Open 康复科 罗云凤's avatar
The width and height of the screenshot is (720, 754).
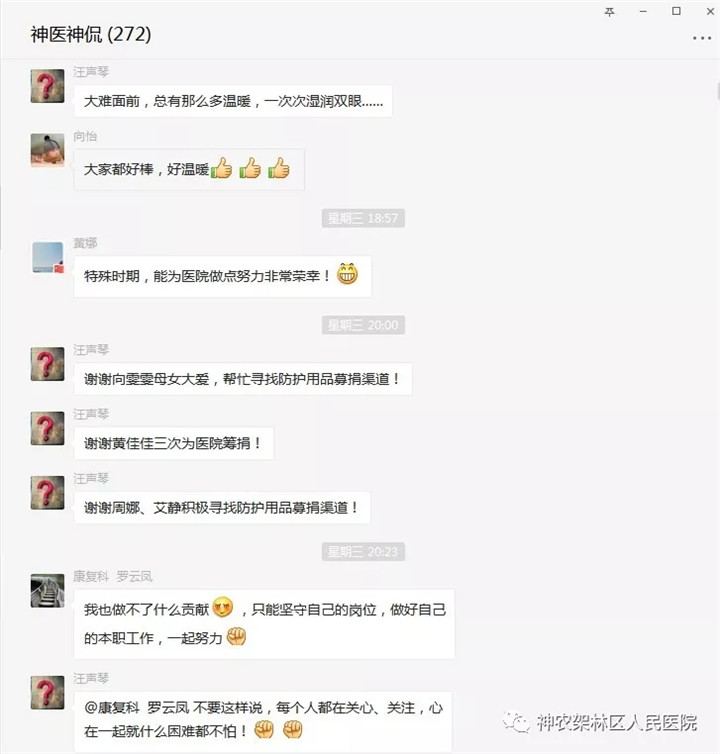48,590
